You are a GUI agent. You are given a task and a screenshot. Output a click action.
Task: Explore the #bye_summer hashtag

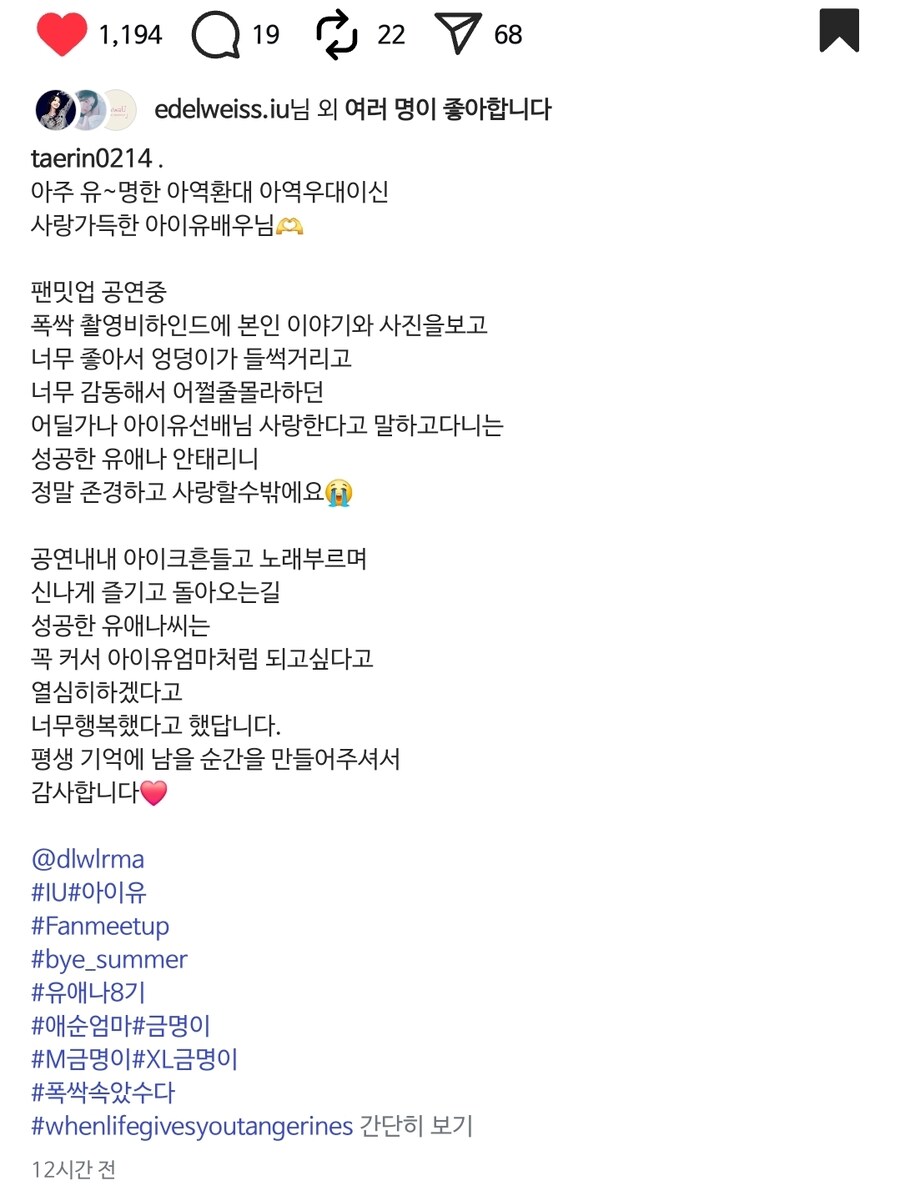point(109,960)
